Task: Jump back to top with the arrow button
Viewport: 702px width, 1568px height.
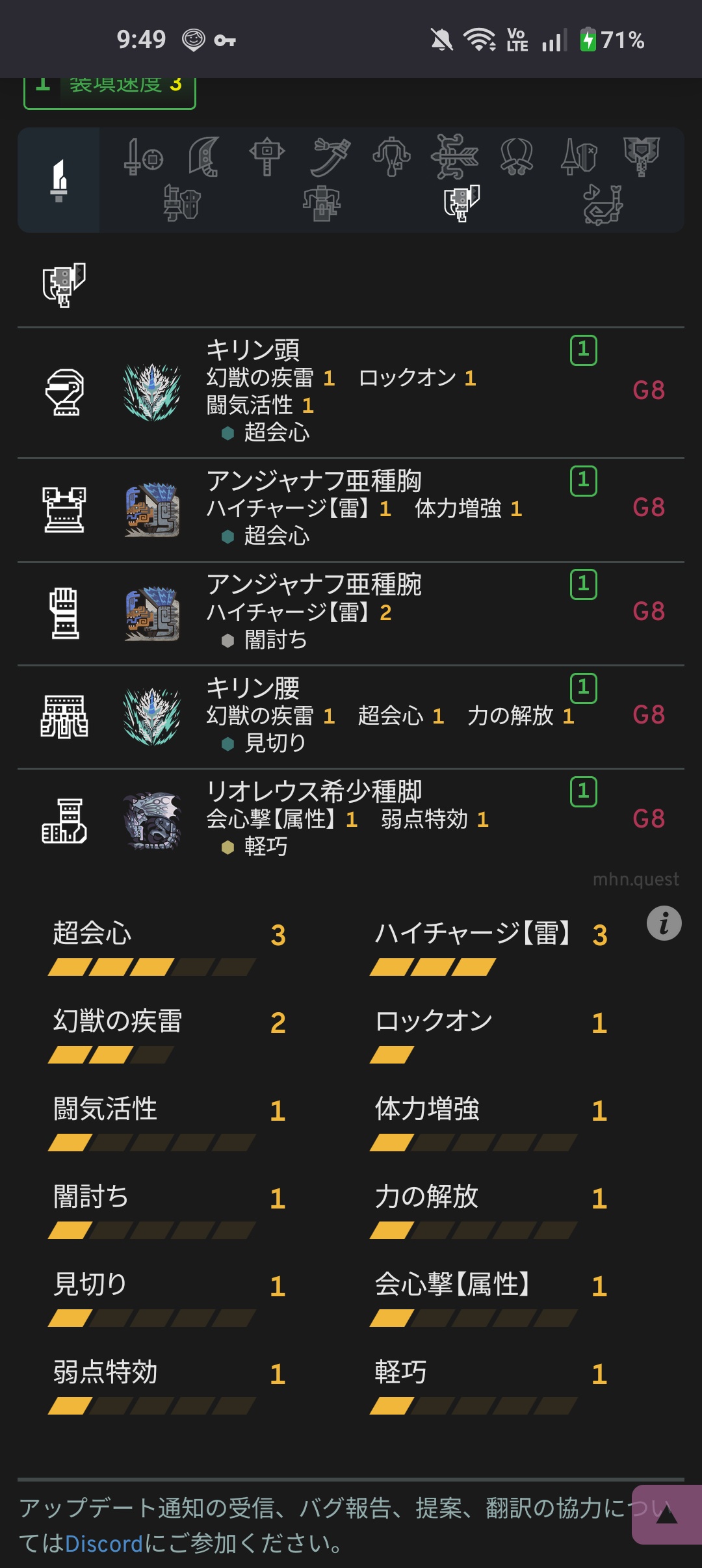Action: [x=666, y=1515]
